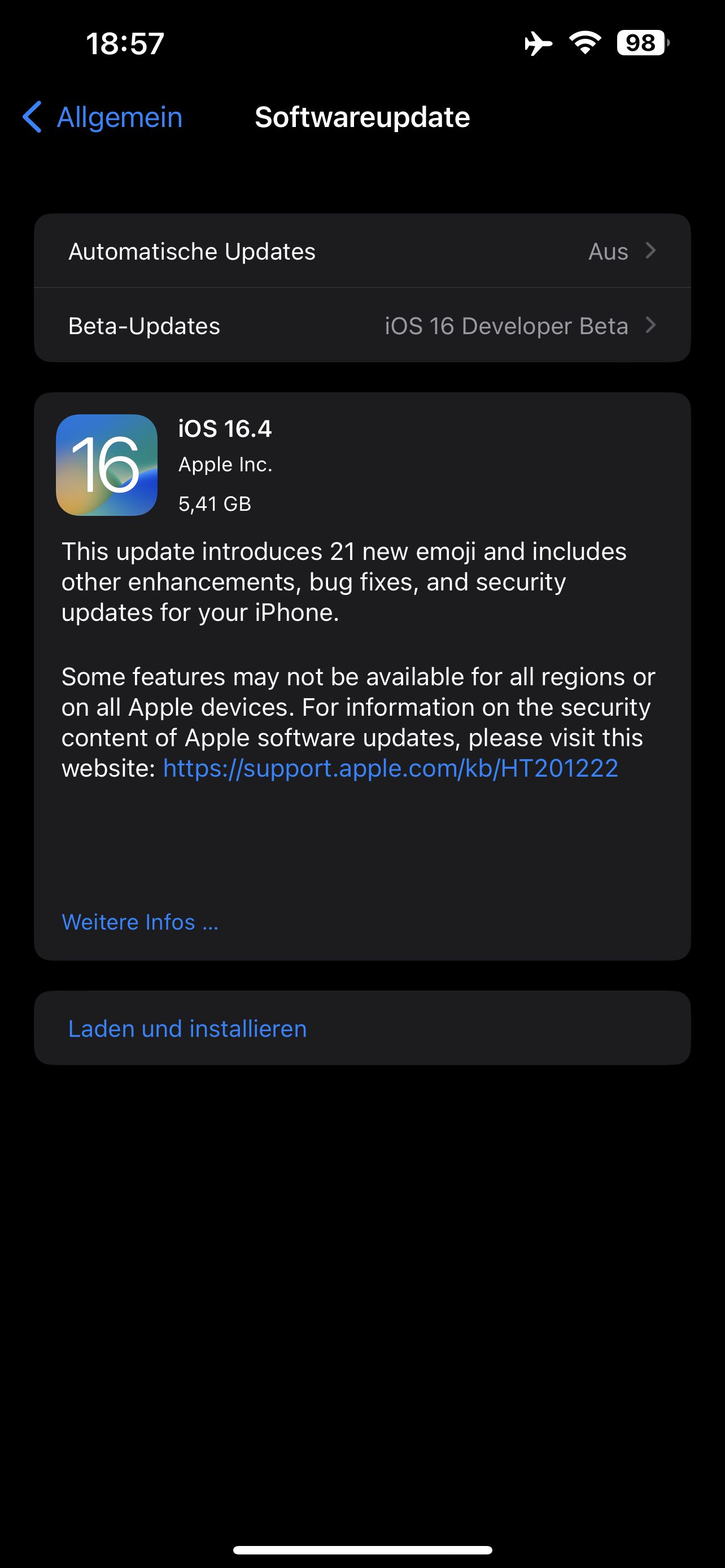The width and height of the screenshot is (725, 1568).
Task: Tap Weitere Infos for update details
Action: tap(140, 922)
